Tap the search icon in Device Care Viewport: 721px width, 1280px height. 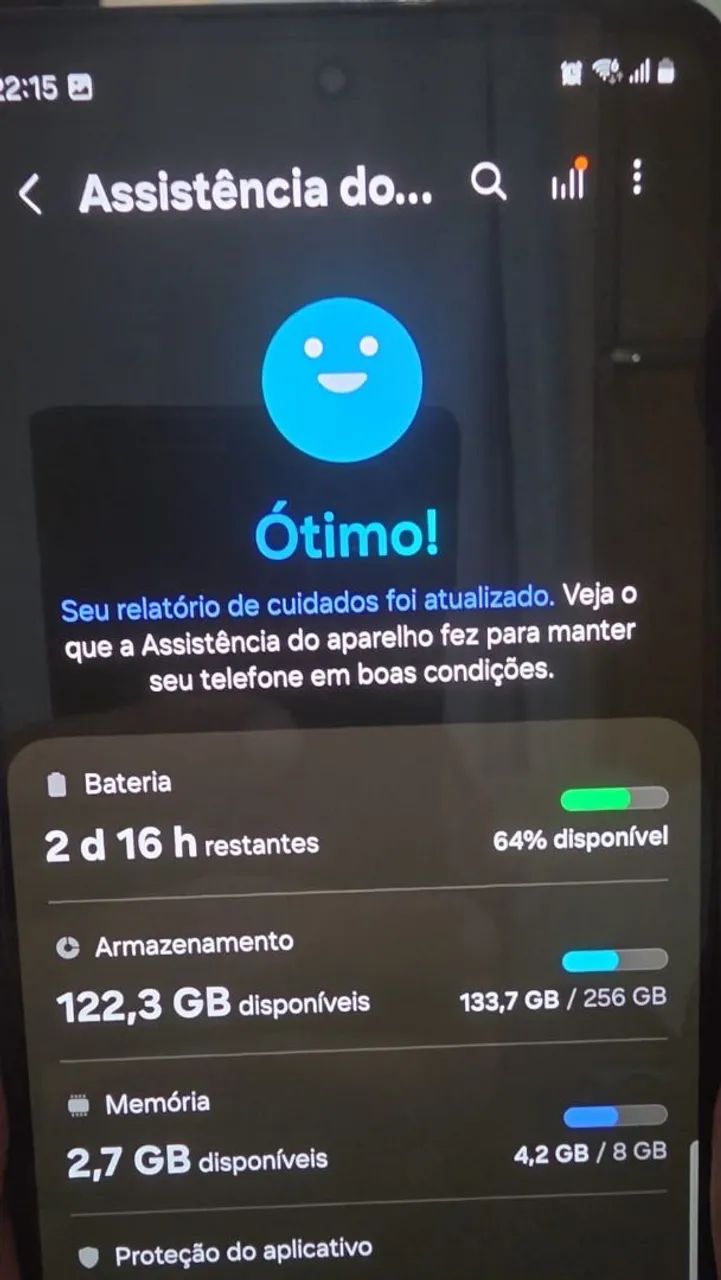(x=489, y=183)
